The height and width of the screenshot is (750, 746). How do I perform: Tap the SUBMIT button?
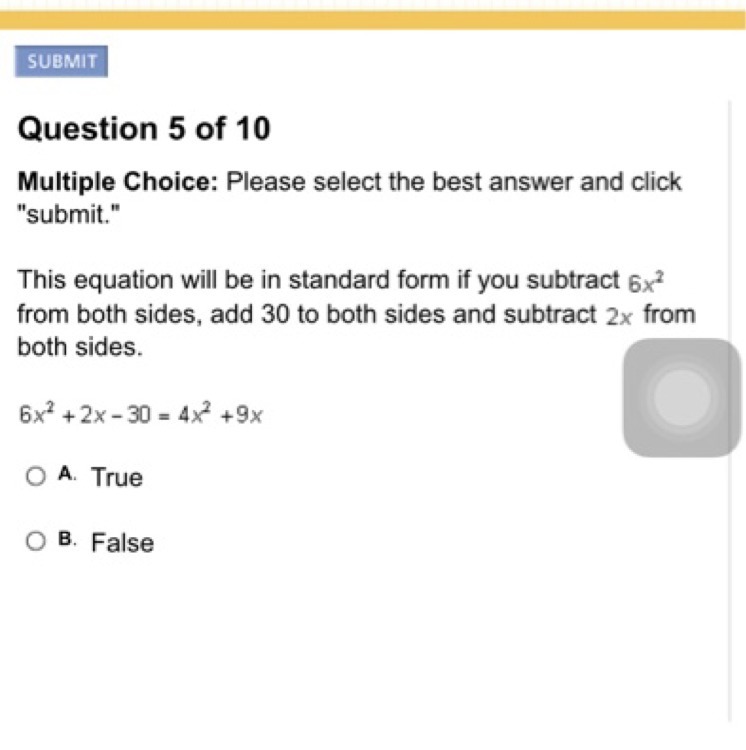61,61
